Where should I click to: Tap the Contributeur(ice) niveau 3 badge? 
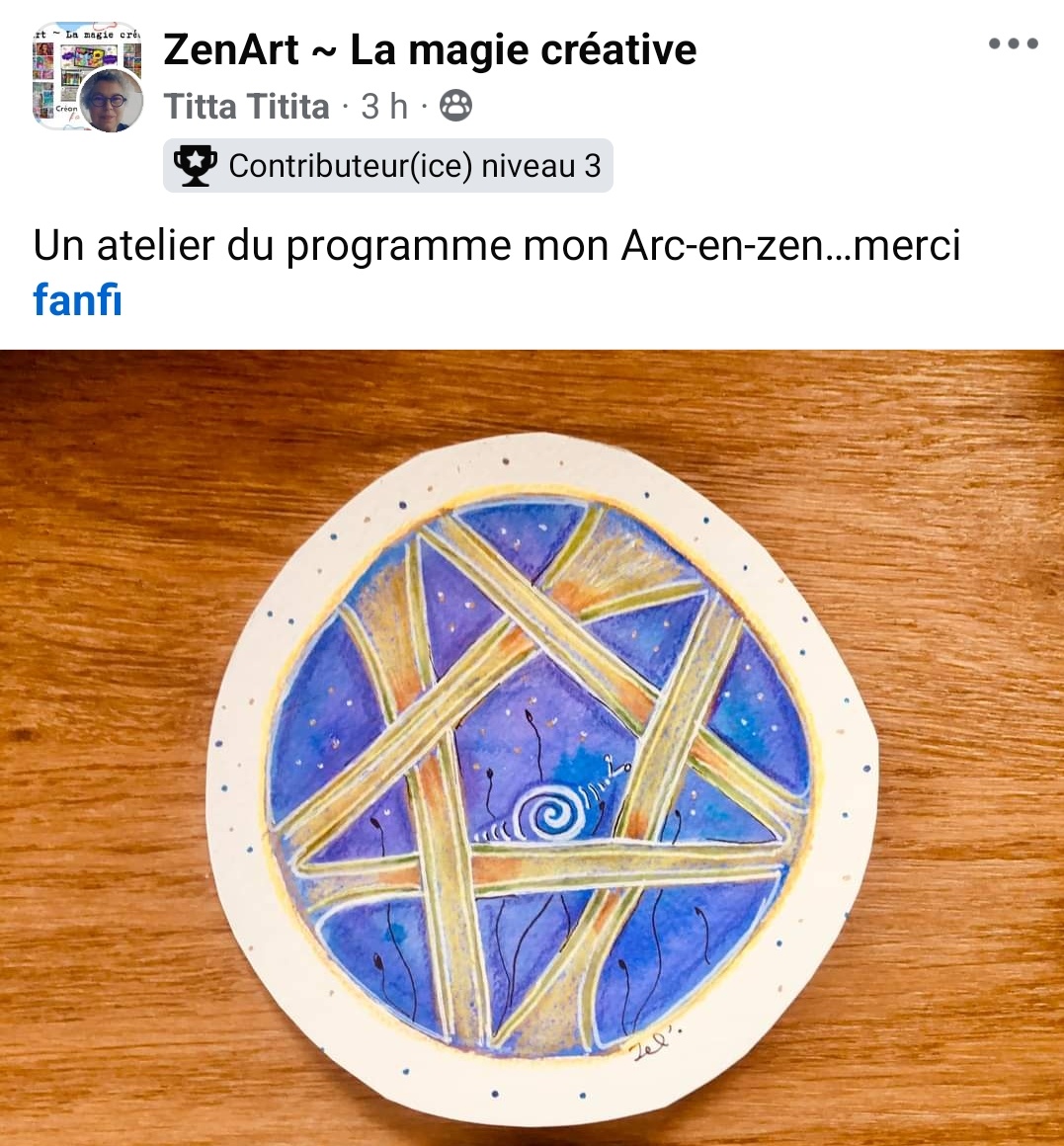pyautogui.click(x=388, y=165)
